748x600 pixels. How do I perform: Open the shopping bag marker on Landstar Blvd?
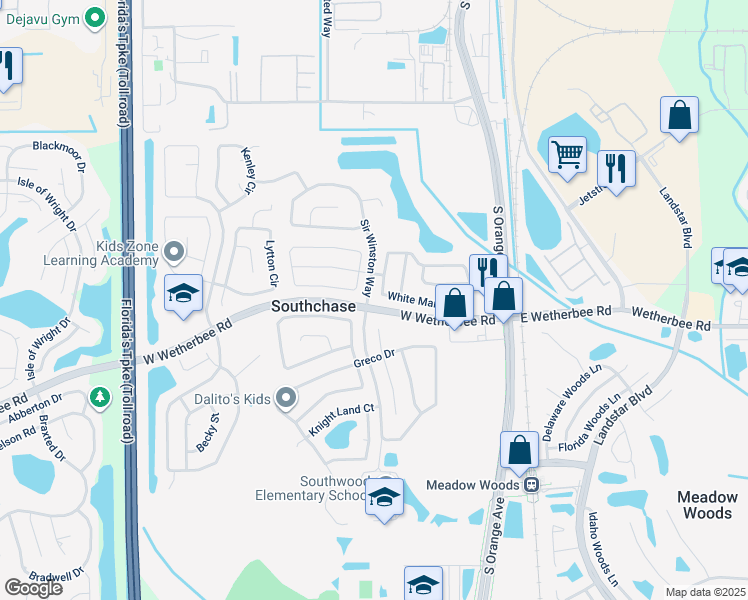[x=679, y=114]
